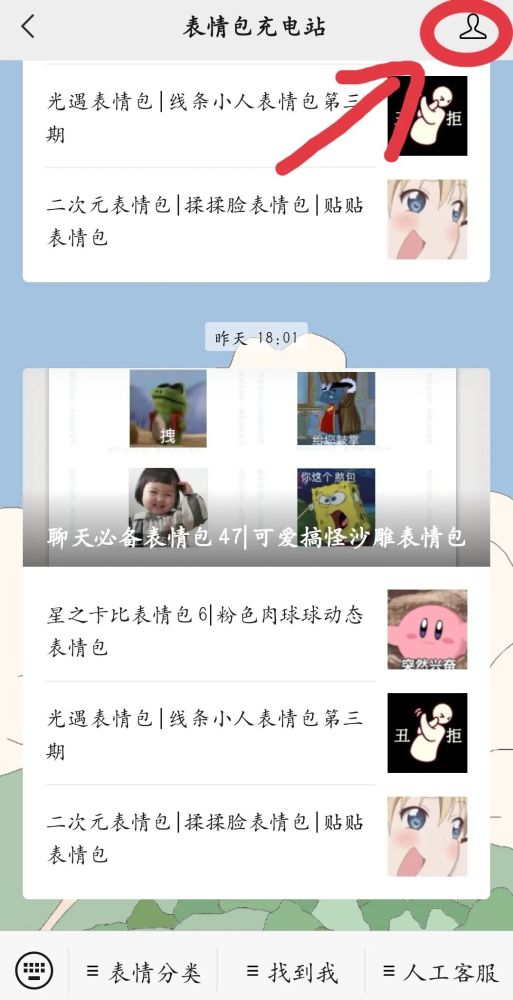Viewport: 513px width, 1000px height.
Task: Open 二次元表情包 article in the 昨天 18:01 post
Action: tap(256, 837)
